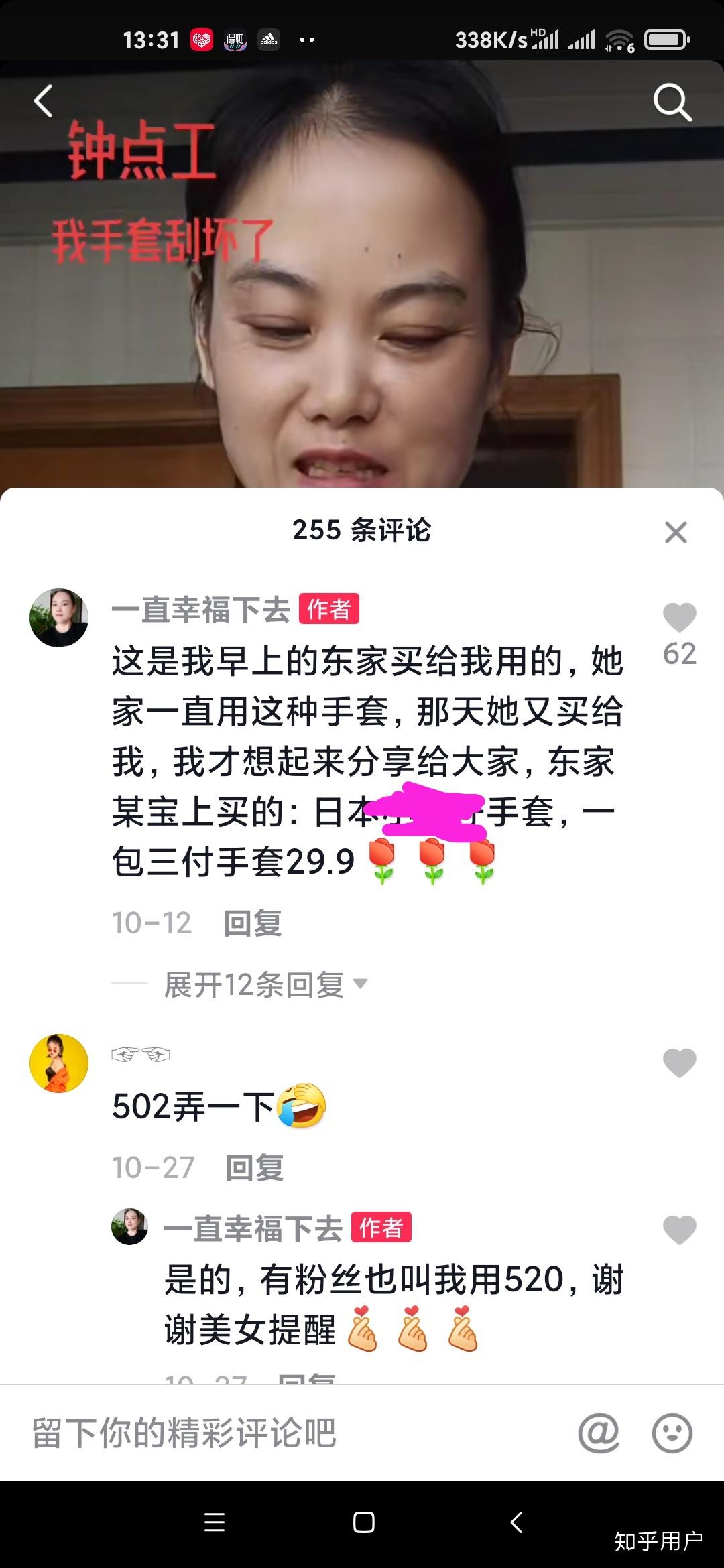
Task: Like the author's reply mentioning 520
Action: 679,1230
